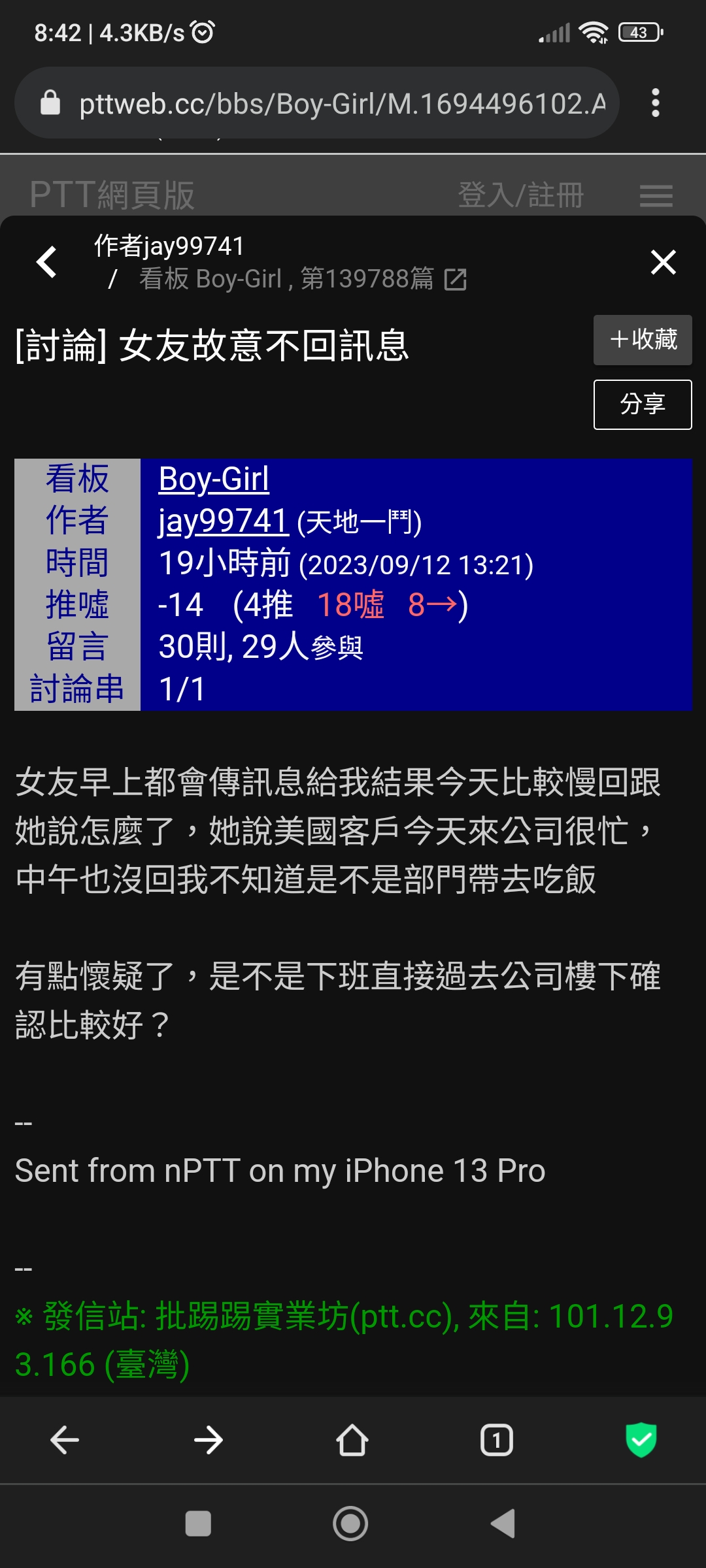
Task: Close the article overlay with the X
Action: pos(663,262)
